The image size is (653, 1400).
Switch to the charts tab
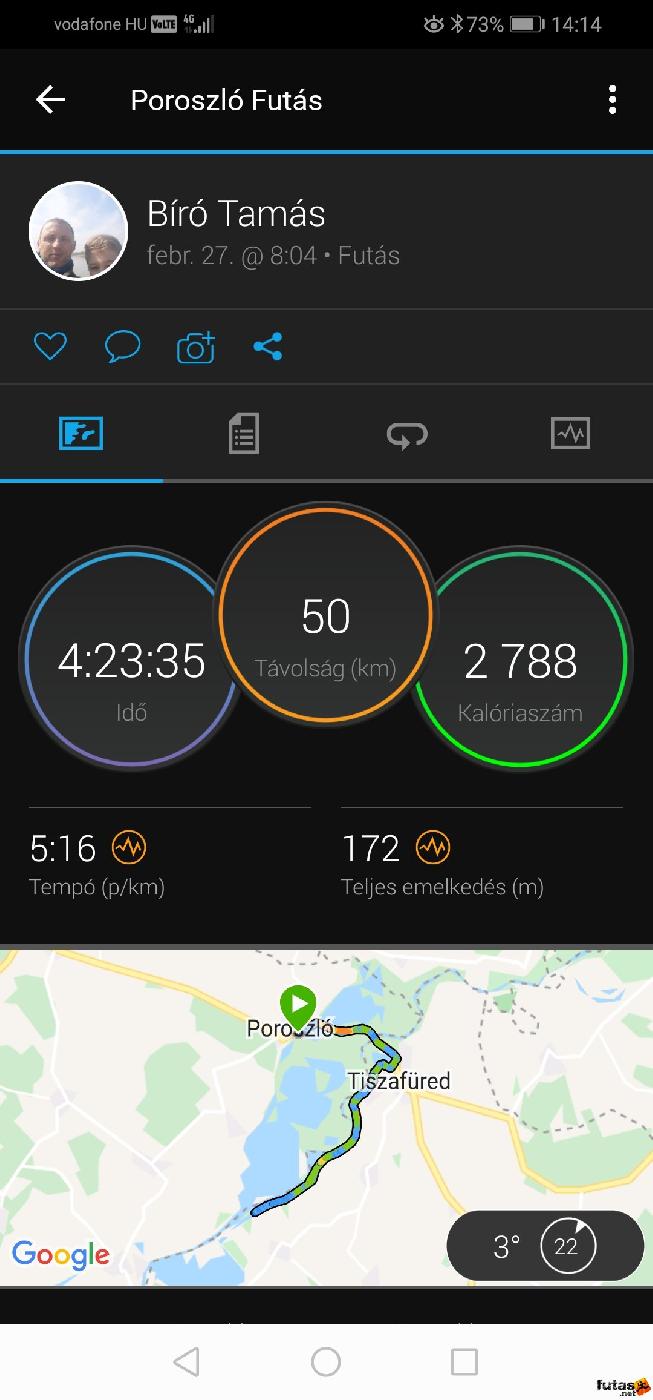pos(570,434)
